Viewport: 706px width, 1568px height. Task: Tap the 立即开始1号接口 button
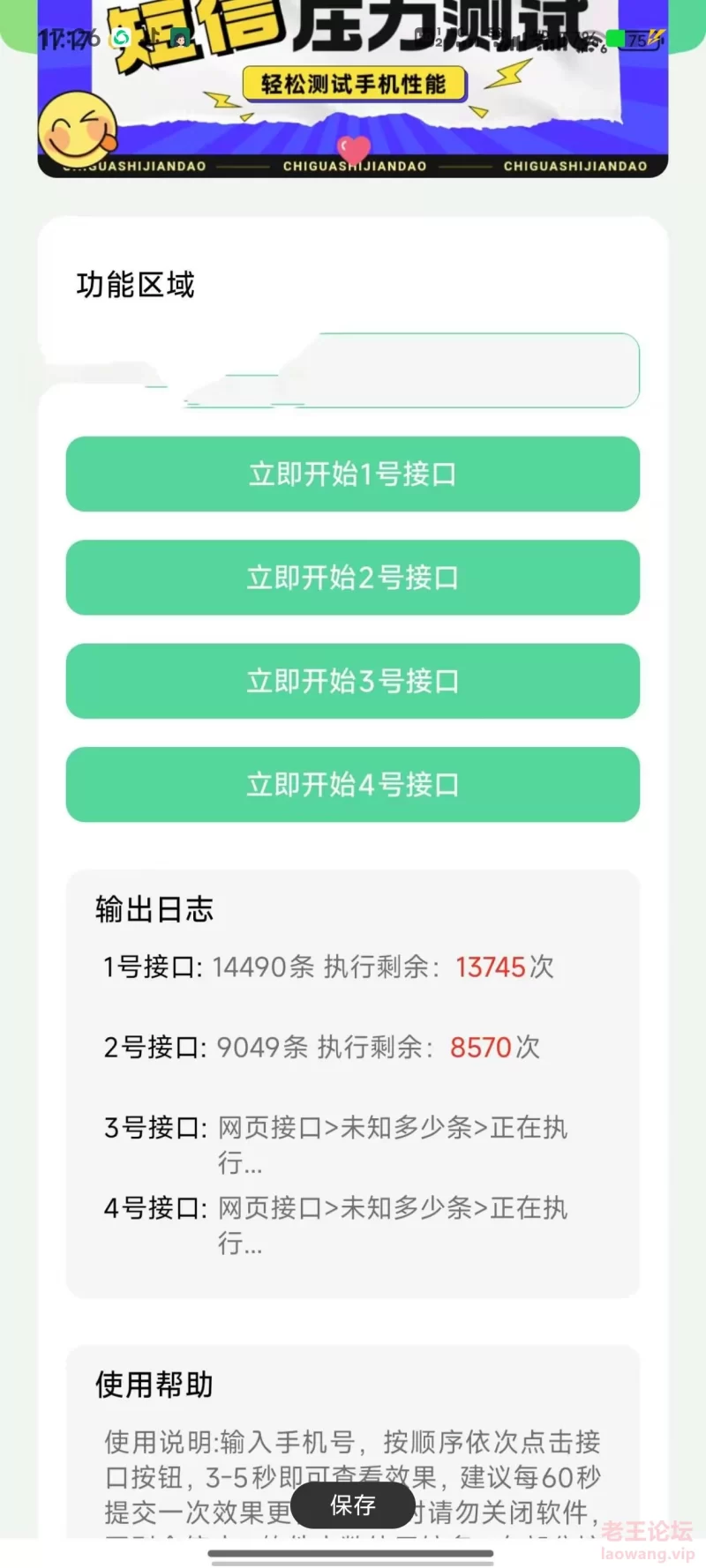coord(352,474)
